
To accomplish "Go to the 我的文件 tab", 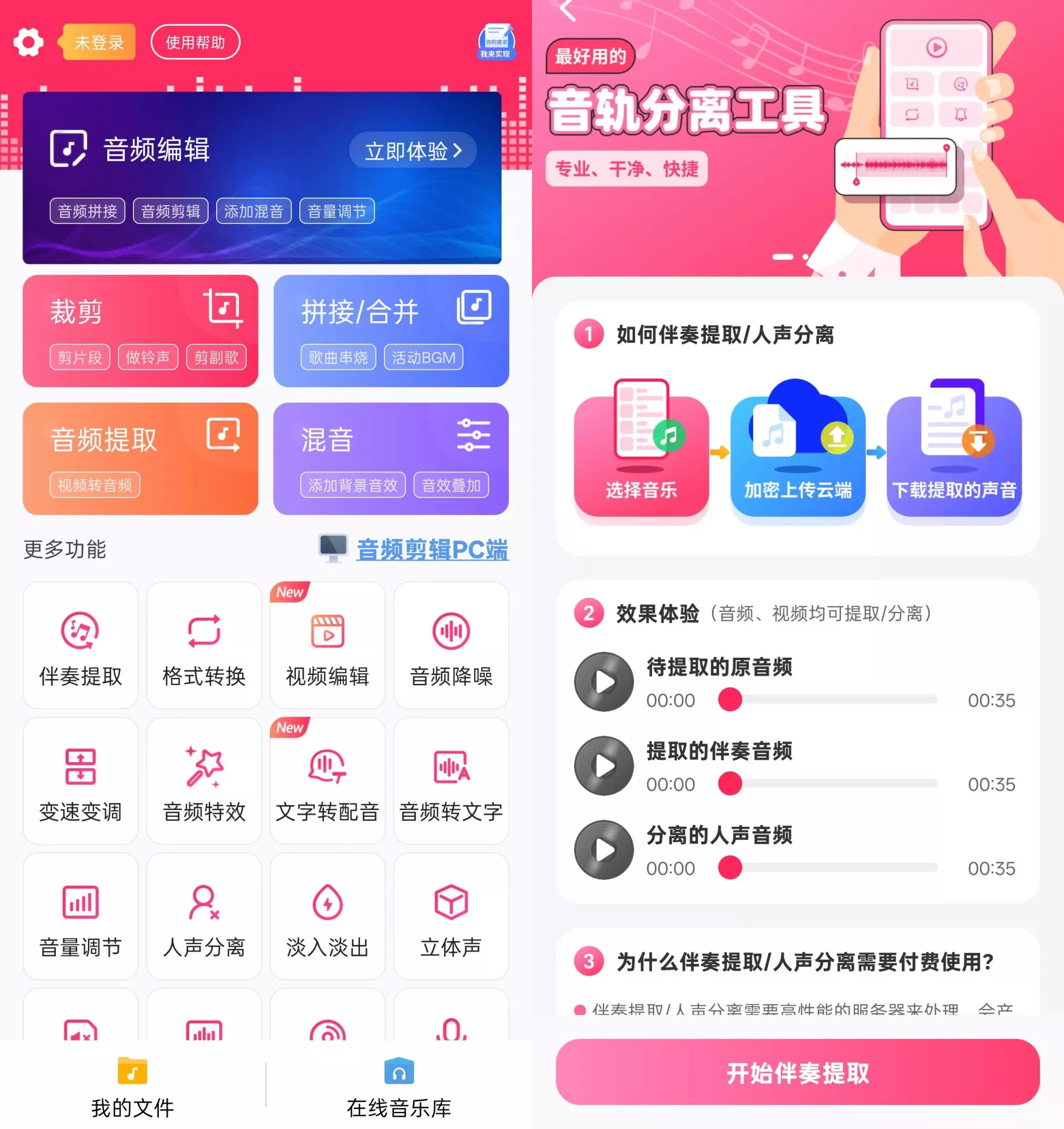I will pyautogui.click(x=132, y=1088).
